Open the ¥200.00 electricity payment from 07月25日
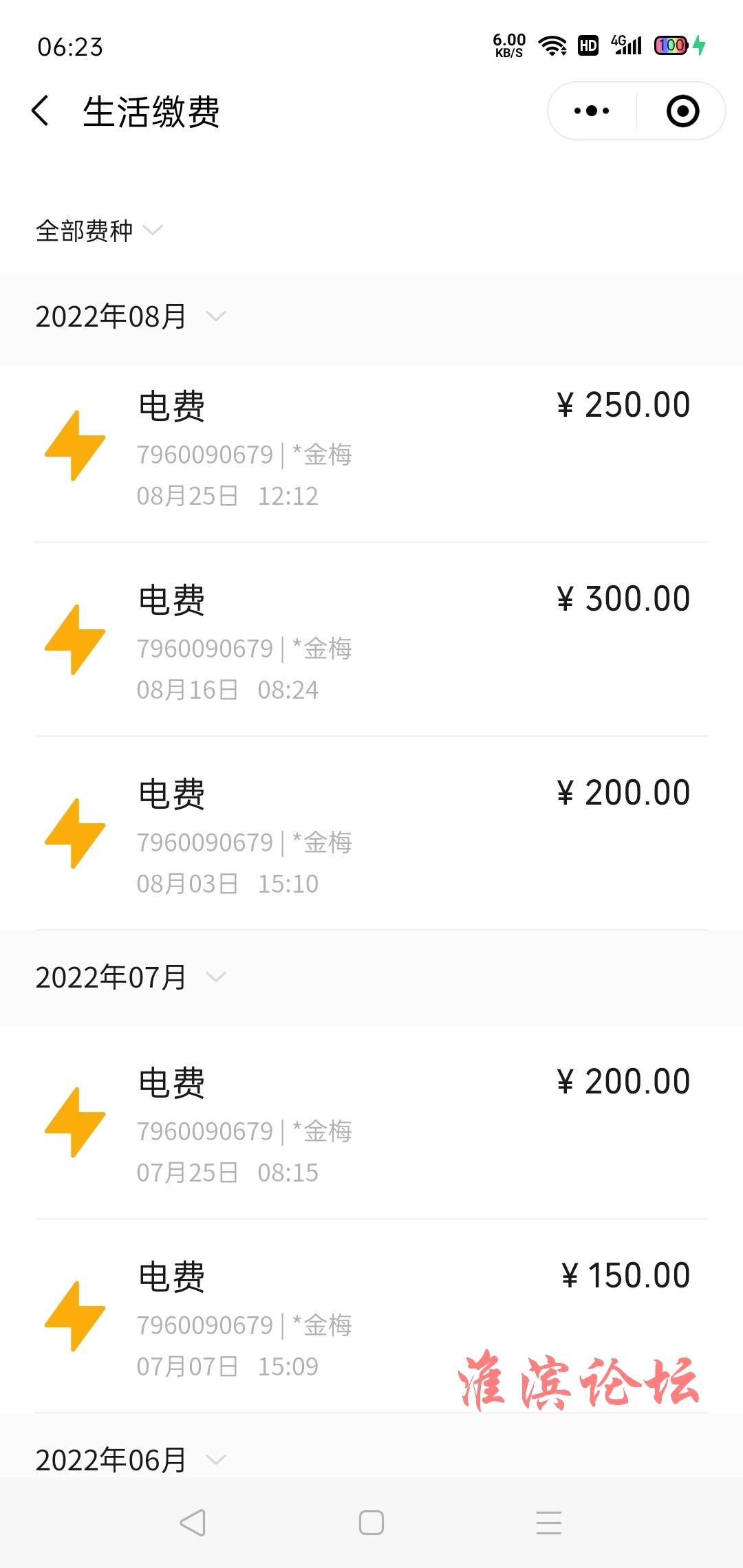The height and width of the screenshot is (1568, 743). (x=371, y=1122)
